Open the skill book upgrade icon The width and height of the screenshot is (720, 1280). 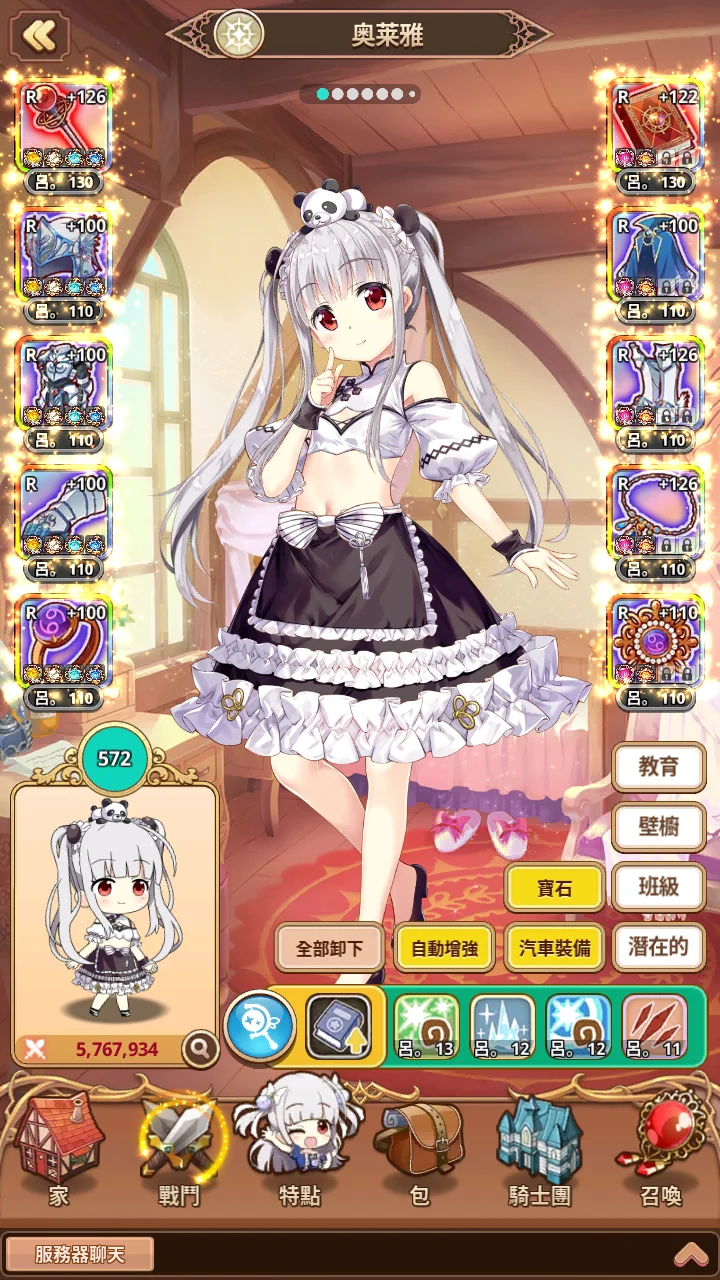click(337, 1027)
